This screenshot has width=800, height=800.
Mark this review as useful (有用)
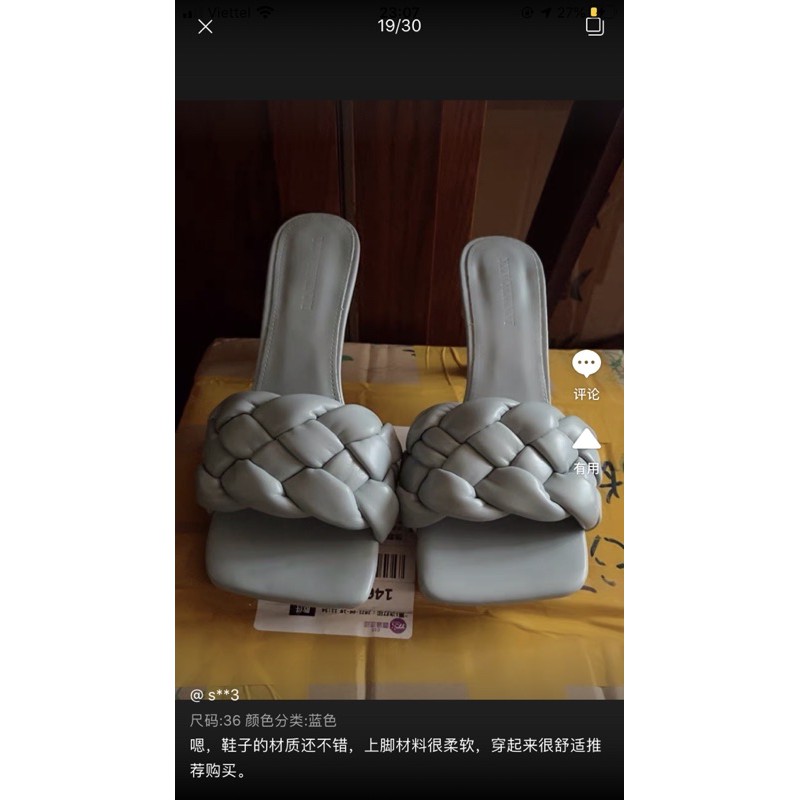[587, 450]
